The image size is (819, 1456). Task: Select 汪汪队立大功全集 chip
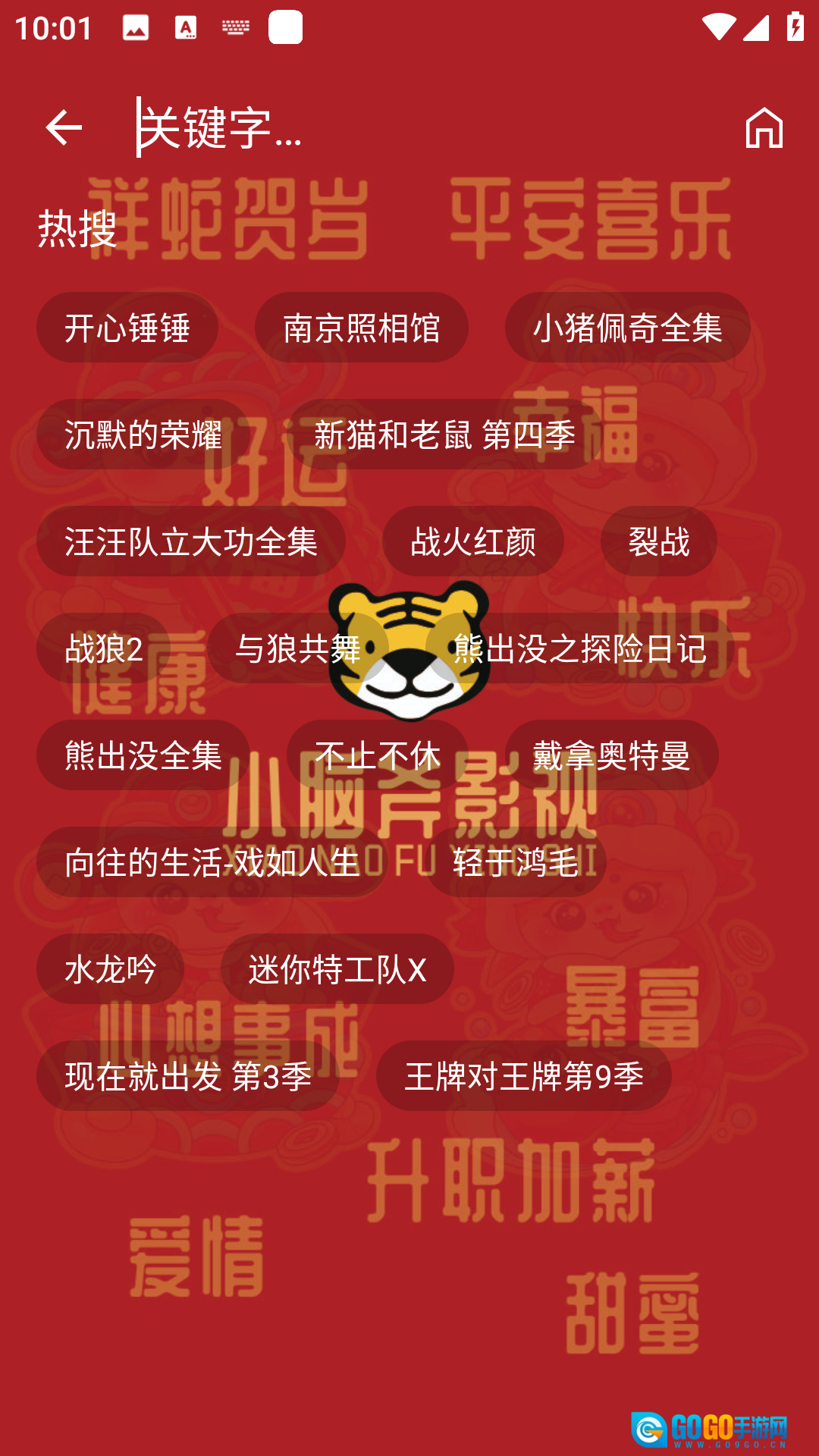pos(191,541)
